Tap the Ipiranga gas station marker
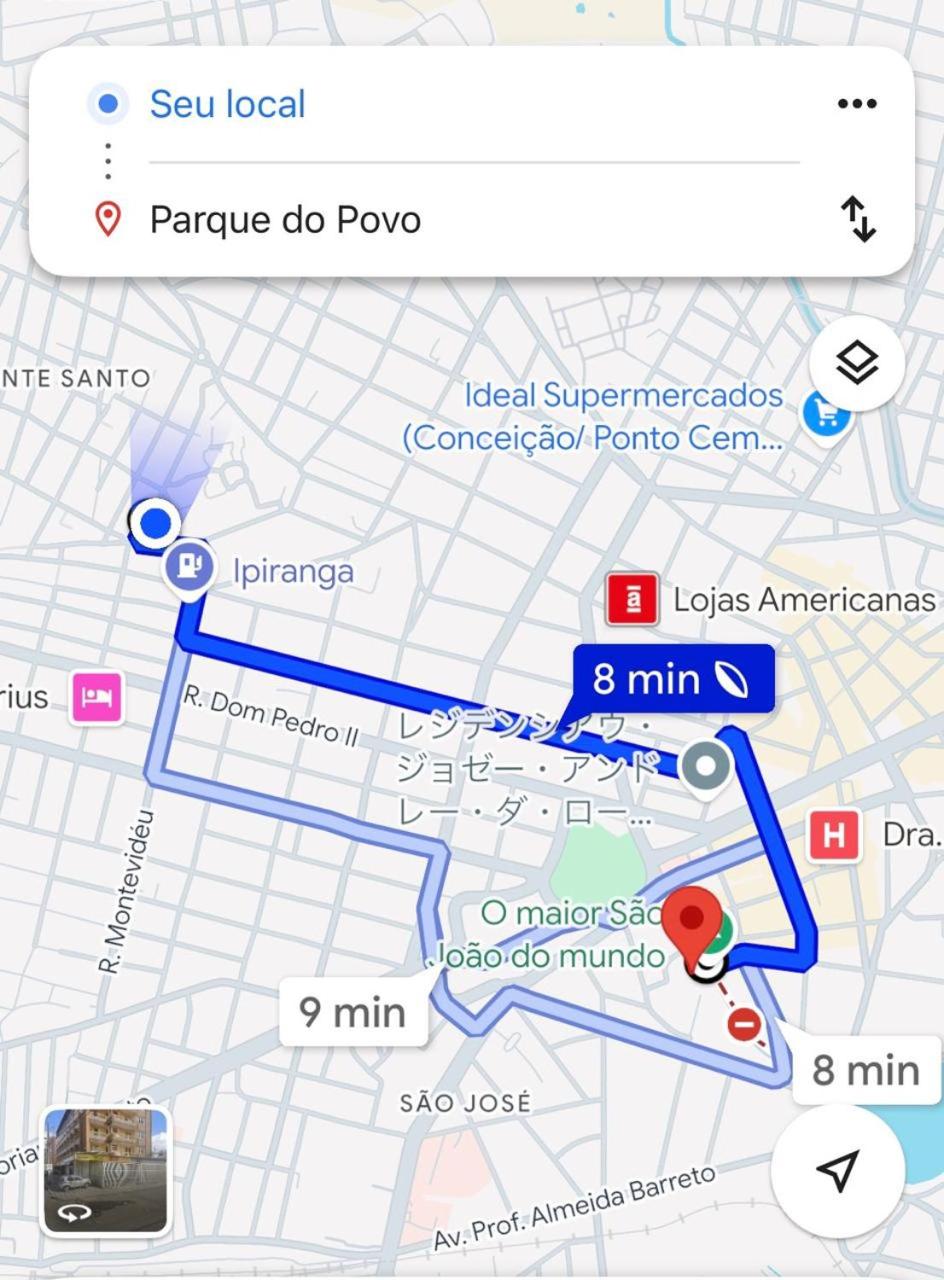944x1280 pixels. (187, 568)
